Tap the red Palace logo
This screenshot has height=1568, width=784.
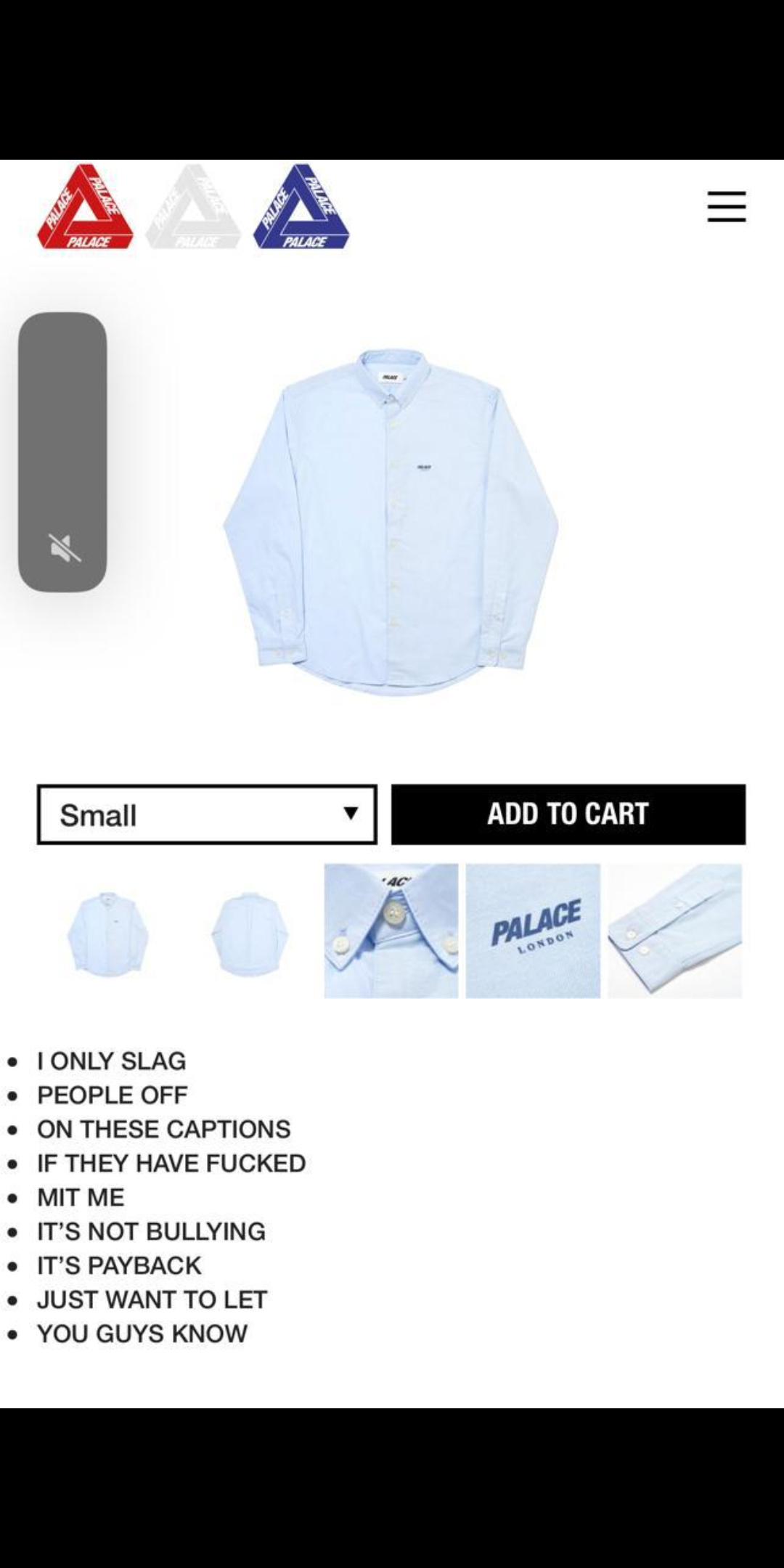86,208
